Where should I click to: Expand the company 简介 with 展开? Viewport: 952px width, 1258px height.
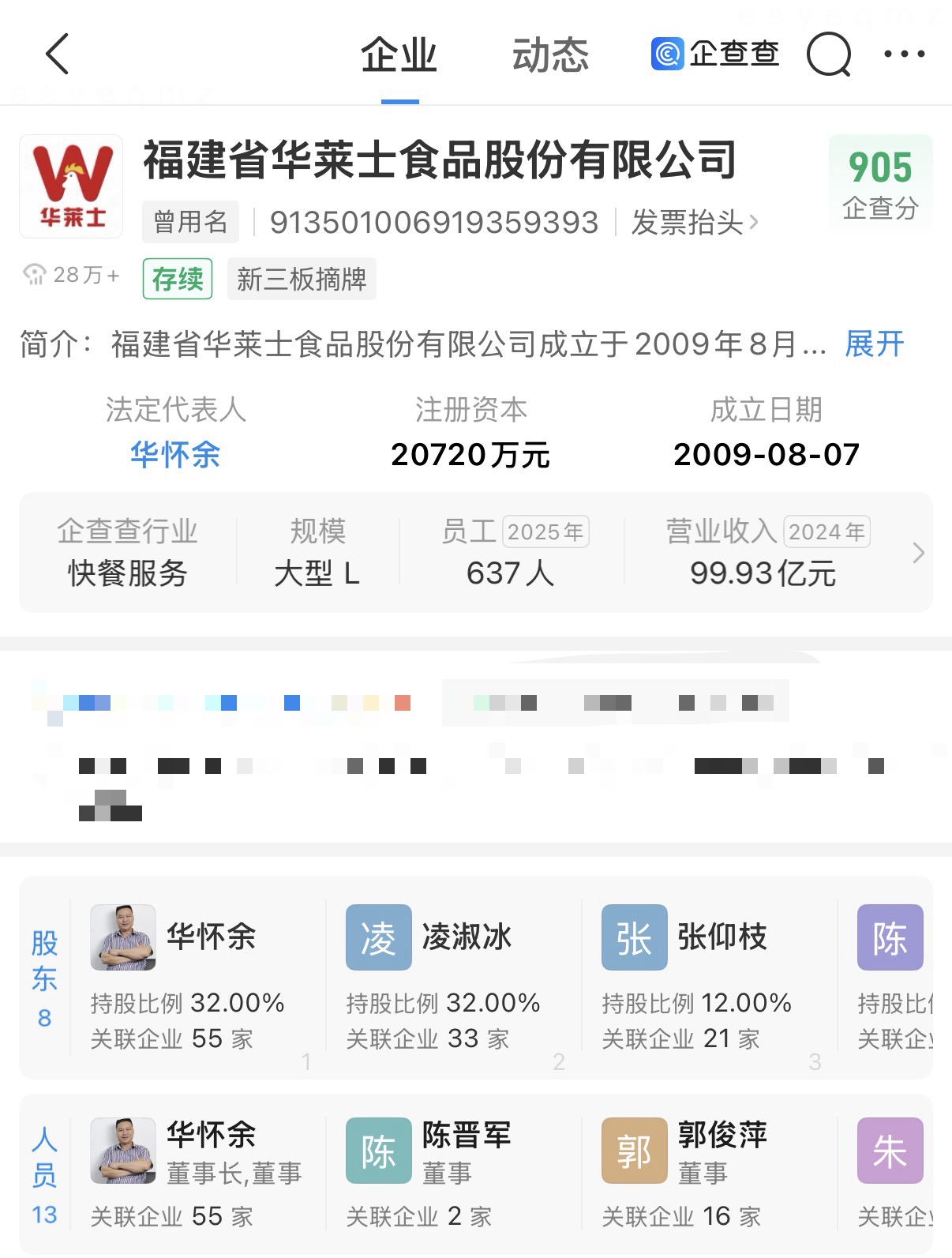coord(875,344)
